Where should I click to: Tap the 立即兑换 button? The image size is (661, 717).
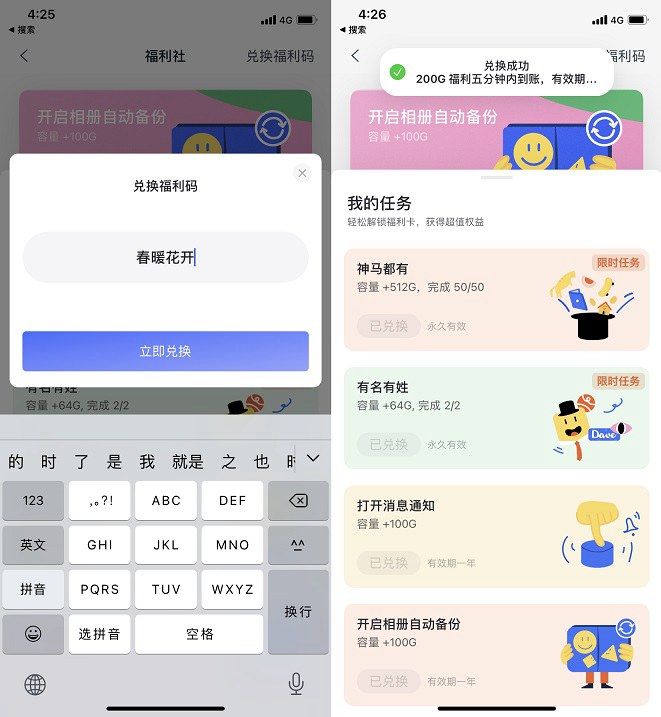pyautogui.click(x=165, y=351)
